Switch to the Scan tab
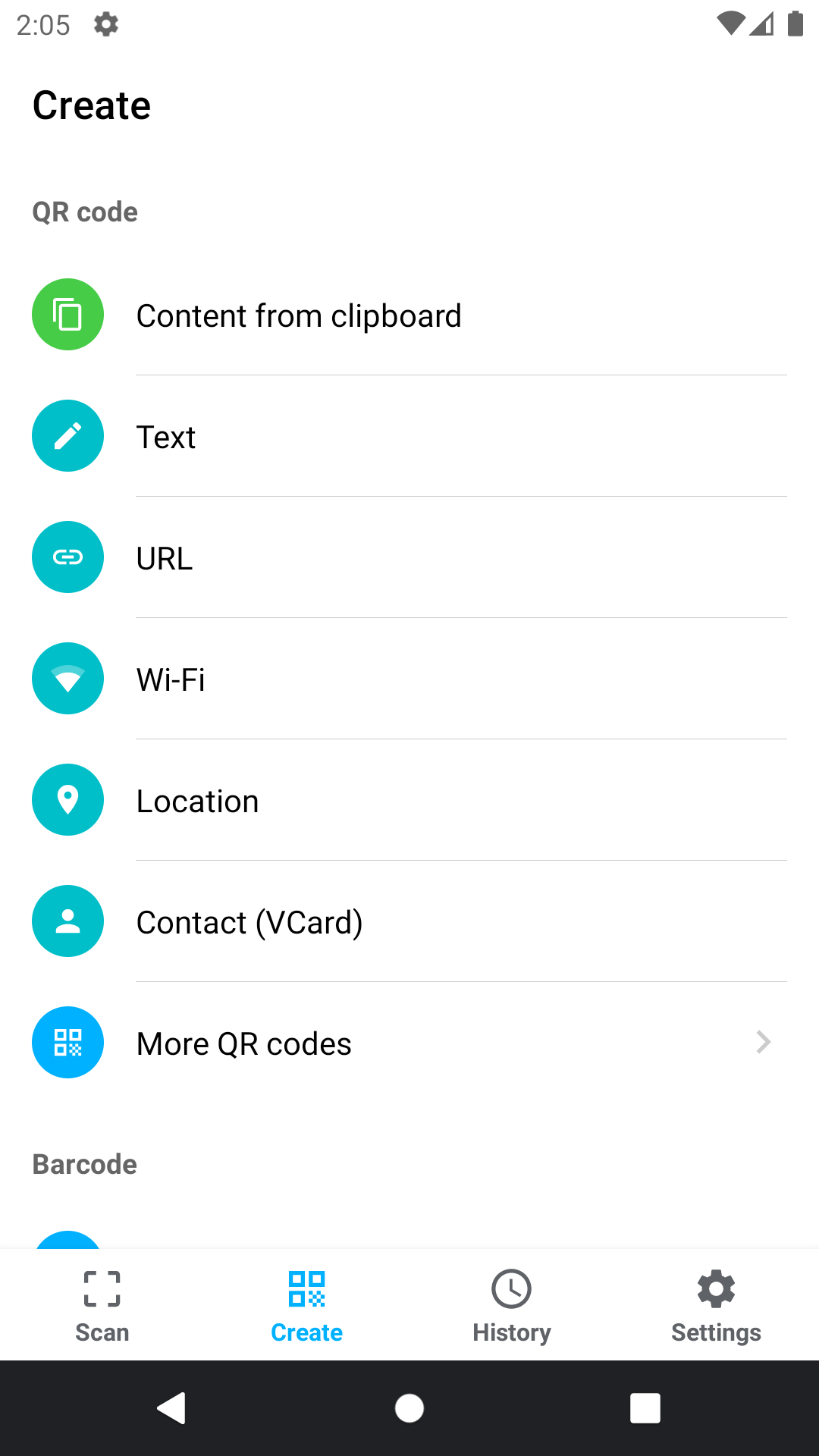The image size is (819, 1456). (102, 1304)
